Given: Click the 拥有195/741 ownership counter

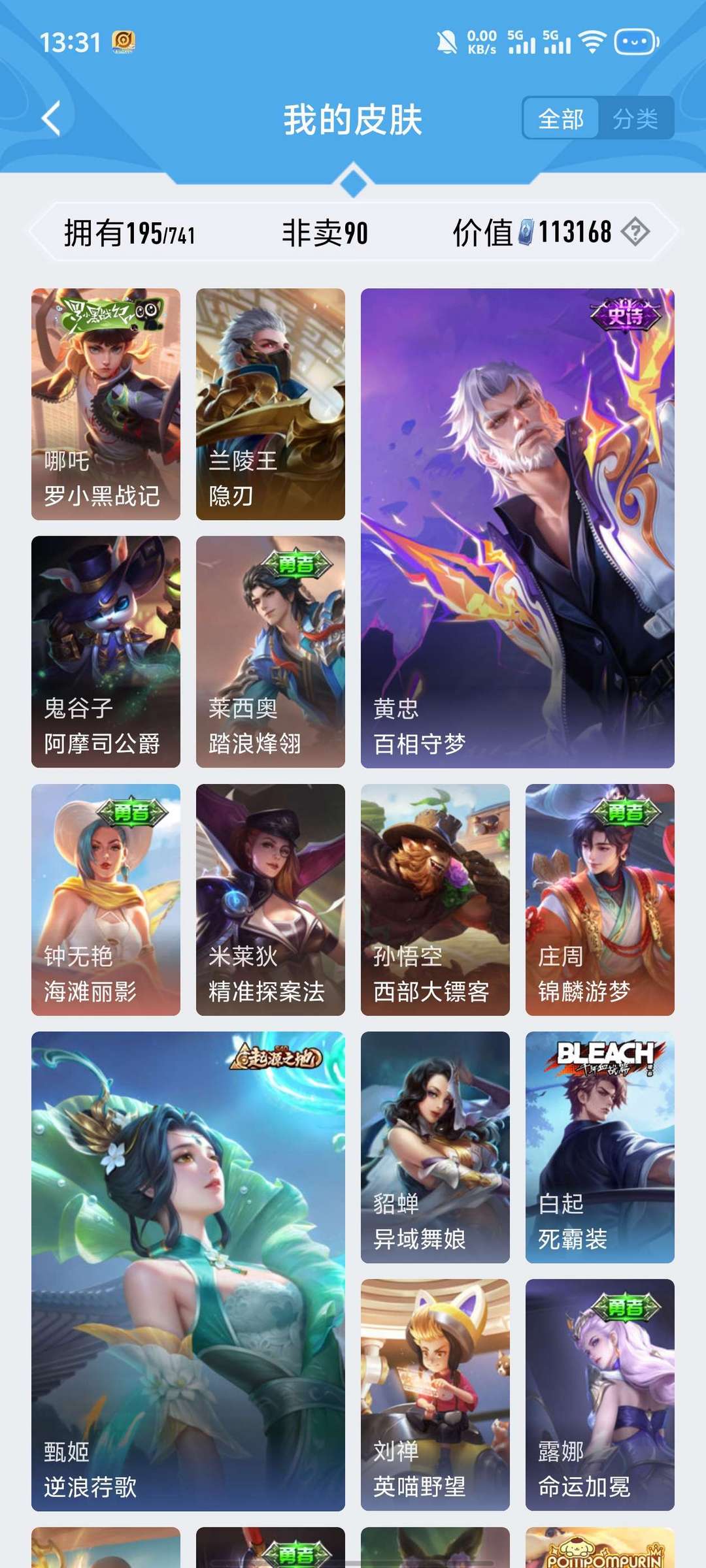Looking at the screenshot, I should coord(127,233).
